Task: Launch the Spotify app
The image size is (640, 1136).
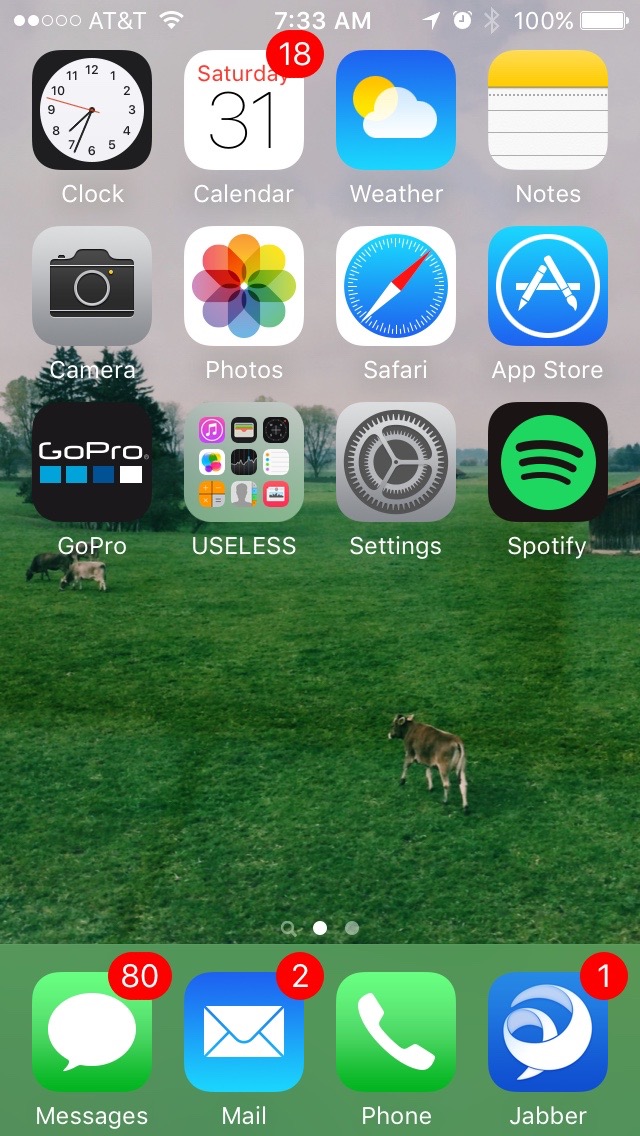Action: pos(548,462)
